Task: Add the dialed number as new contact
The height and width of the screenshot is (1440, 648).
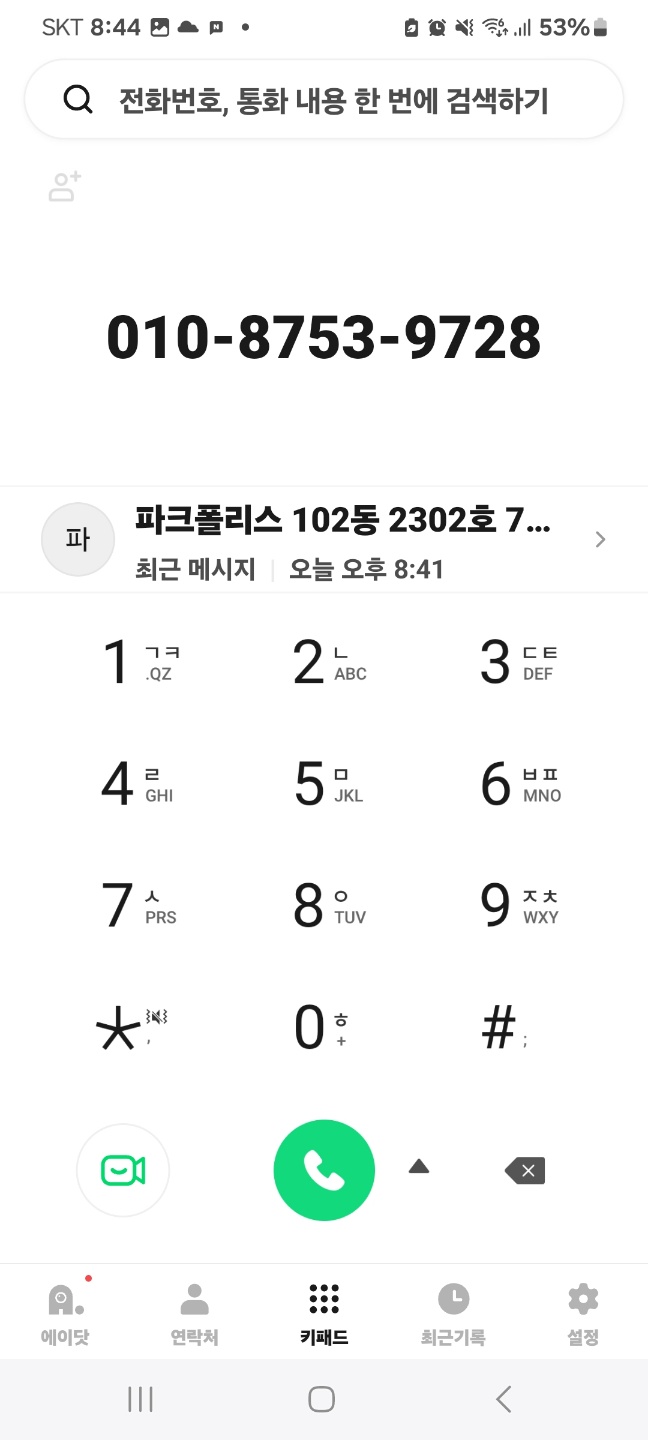Action: [65, 186]
